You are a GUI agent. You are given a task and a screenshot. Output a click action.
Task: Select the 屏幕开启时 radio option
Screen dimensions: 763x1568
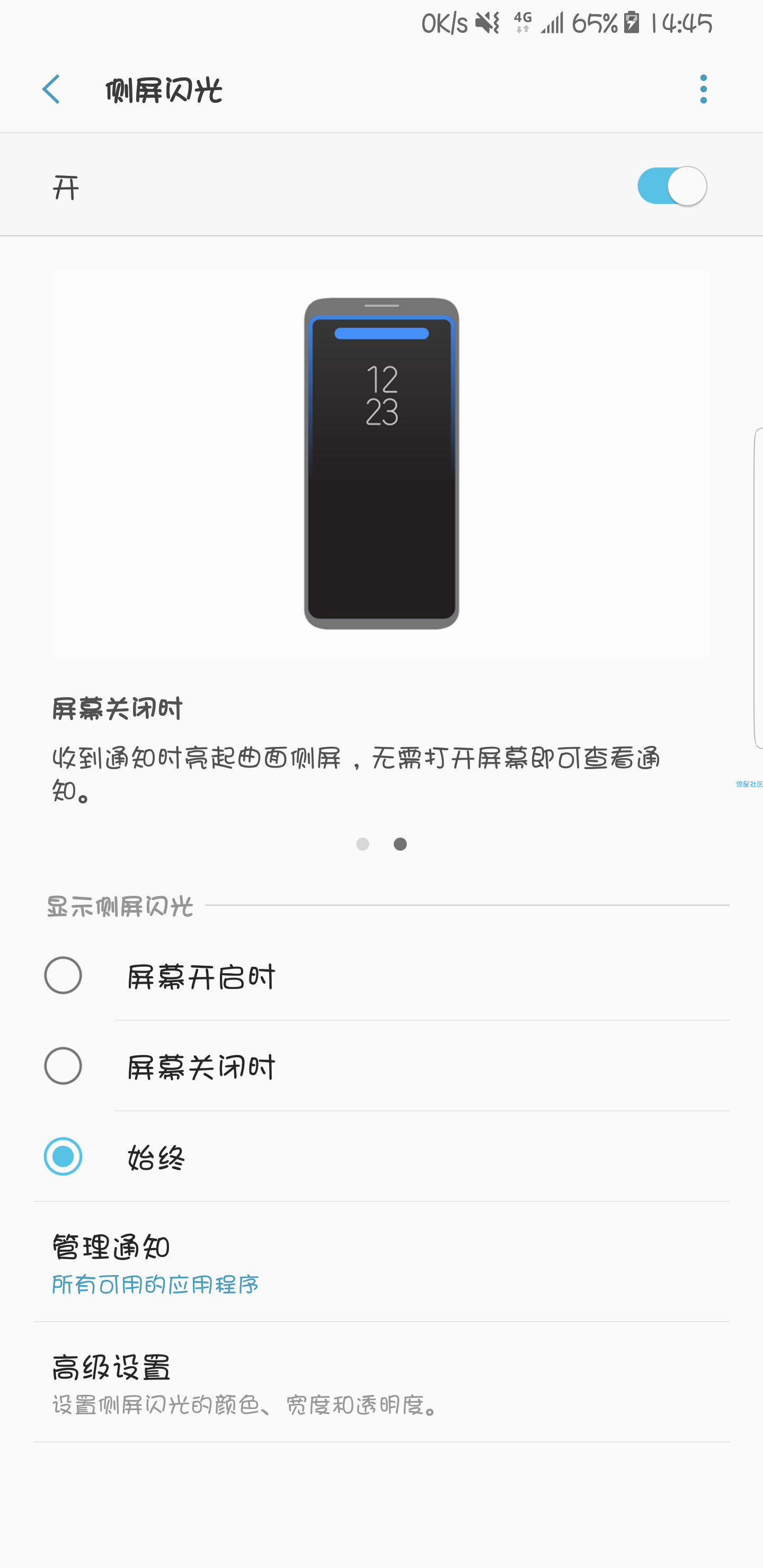pos(64,975)
